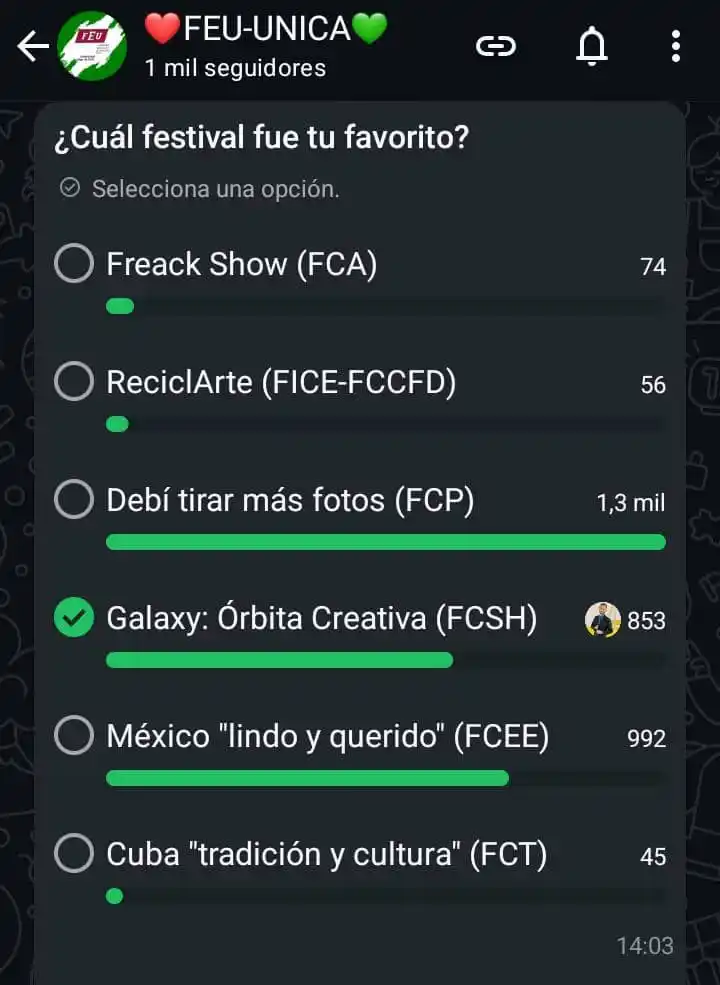Vote for Cuba "tradición y cultura" (FCT)
720x985 pixels.
point(73,855)
